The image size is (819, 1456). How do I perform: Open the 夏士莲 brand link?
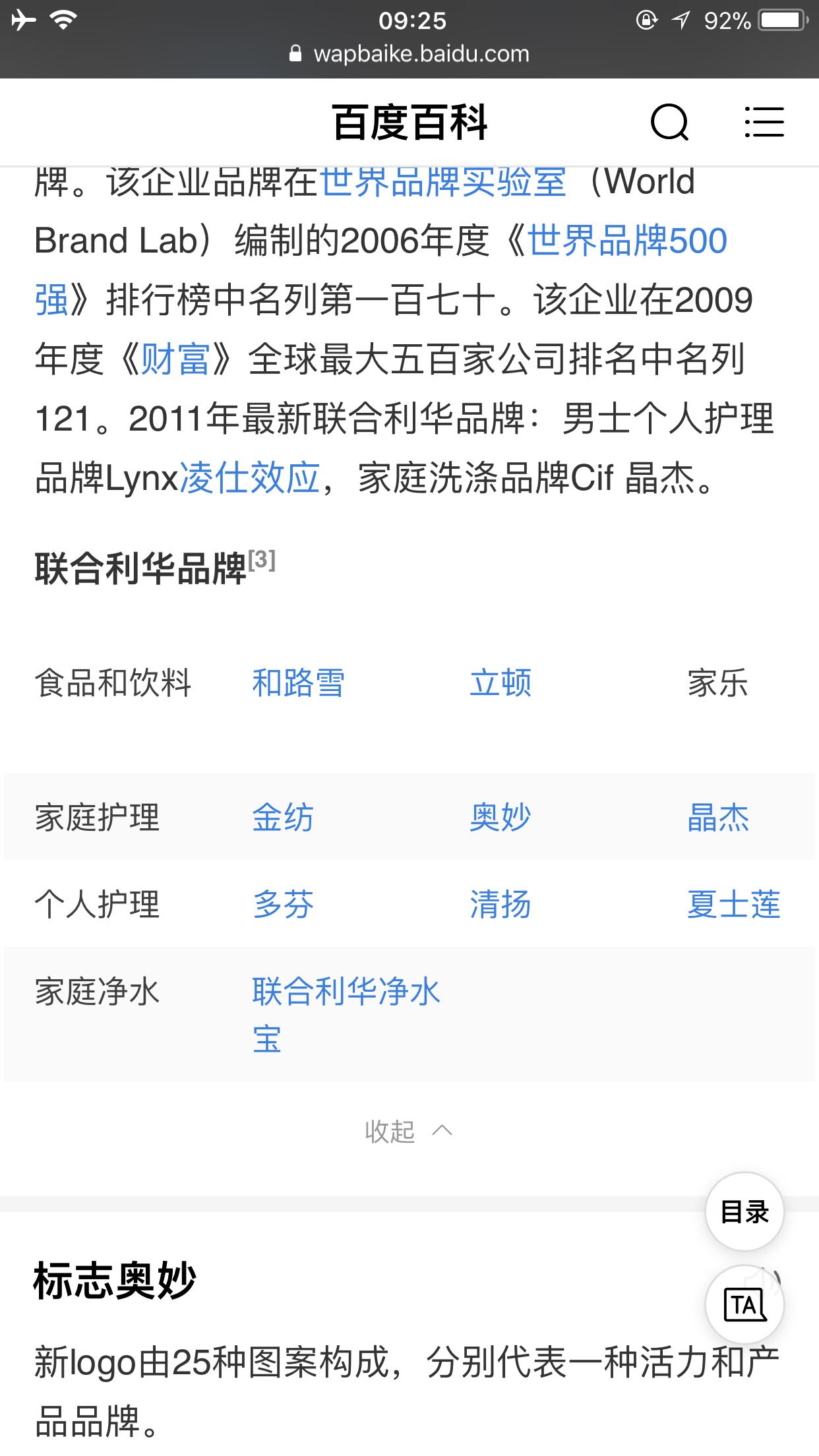pyautogui.click(x=734, y=904)
